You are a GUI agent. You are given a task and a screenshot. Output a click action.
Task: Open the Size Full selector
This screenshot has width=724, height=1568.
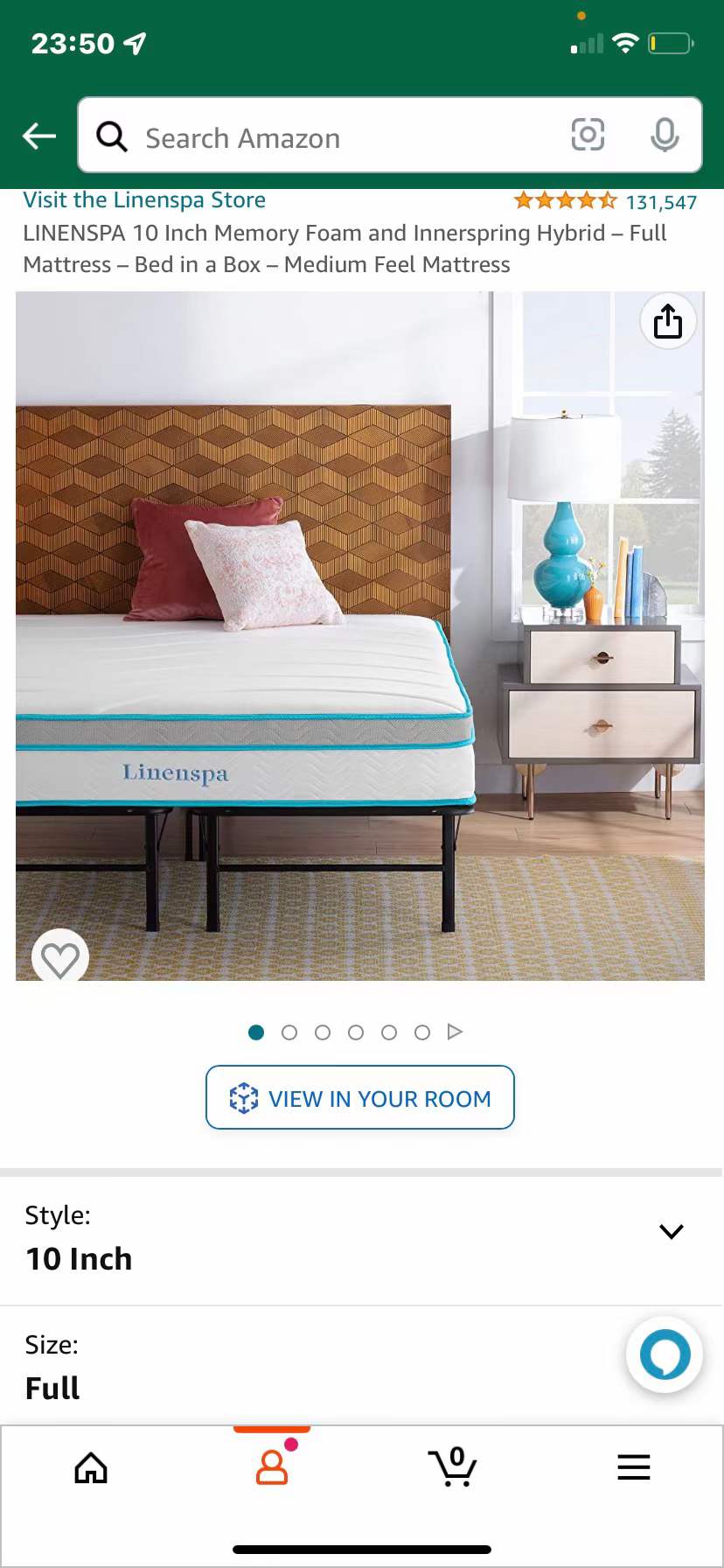(262, 1367)
